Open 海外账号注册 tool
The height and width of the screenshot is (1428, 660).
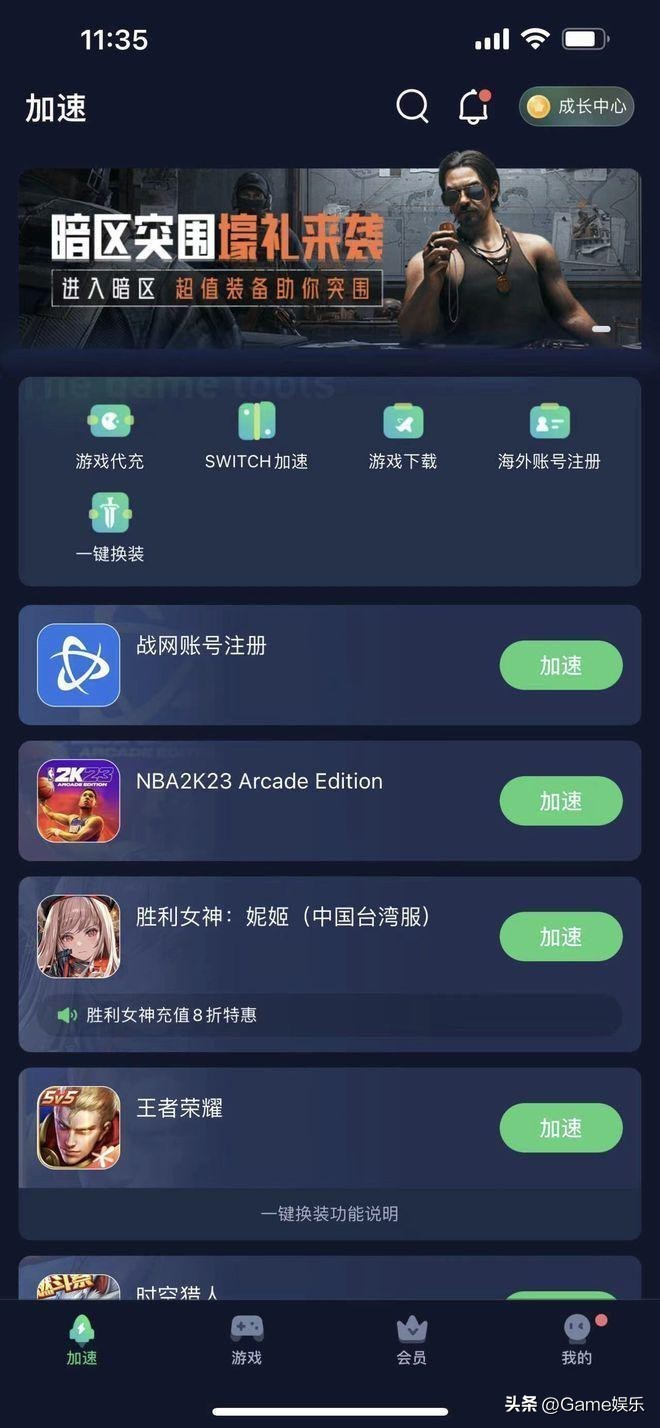pos(549,437)
